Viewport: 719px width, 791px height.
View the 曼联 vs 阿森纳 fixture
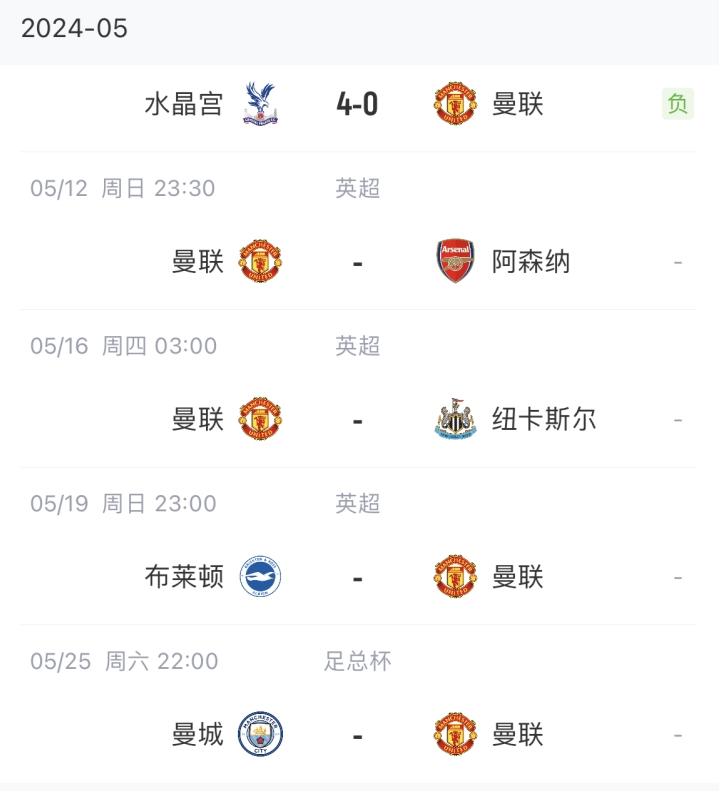(x=358, y=262)
